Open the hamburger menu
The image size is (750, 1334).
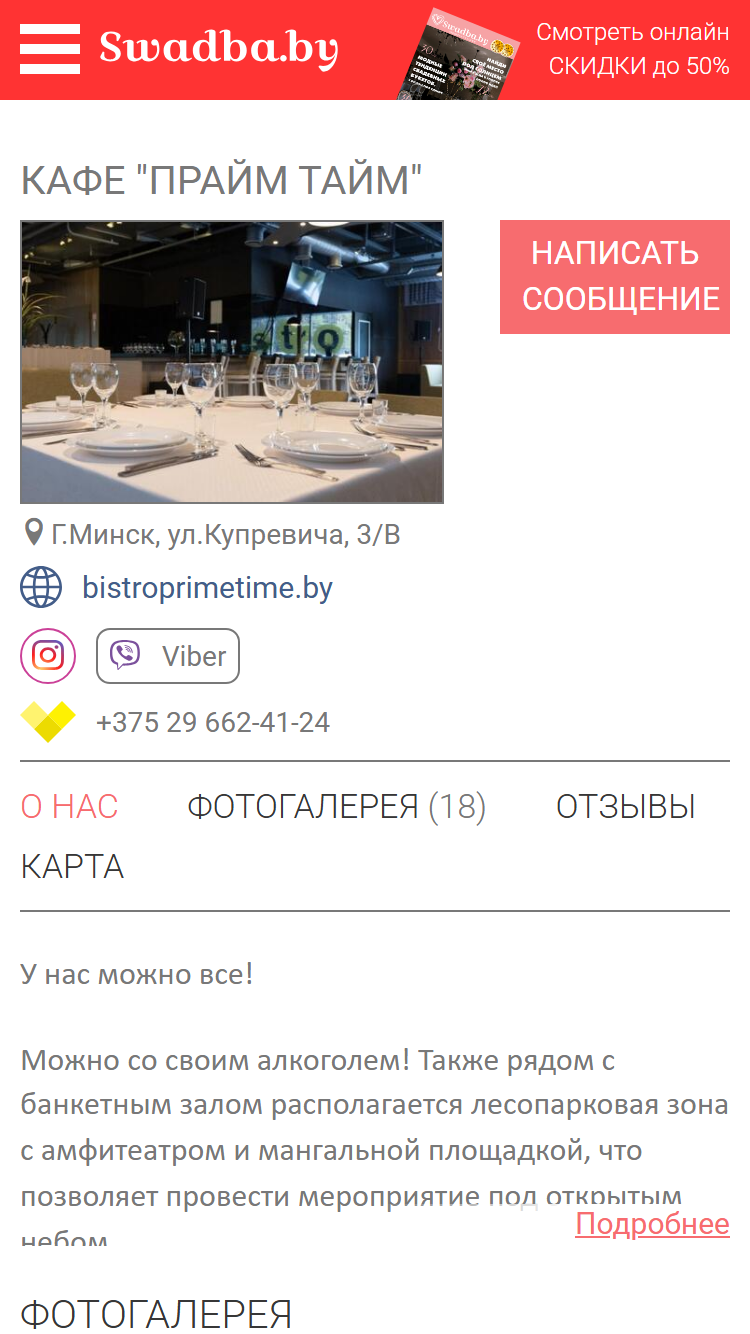click(x=50, y=49)
